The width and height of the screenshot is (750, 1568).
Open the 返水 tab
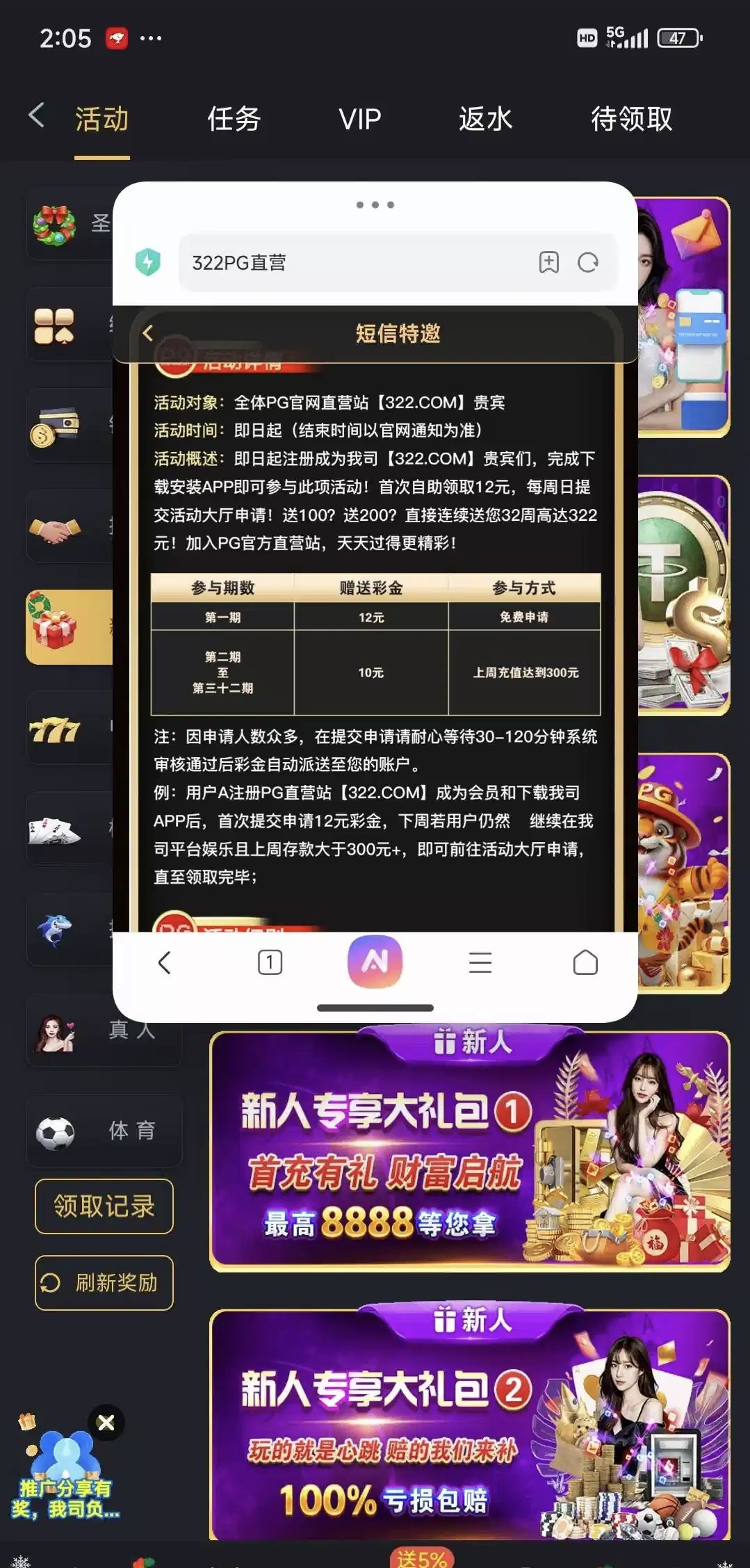coord(485,119)
